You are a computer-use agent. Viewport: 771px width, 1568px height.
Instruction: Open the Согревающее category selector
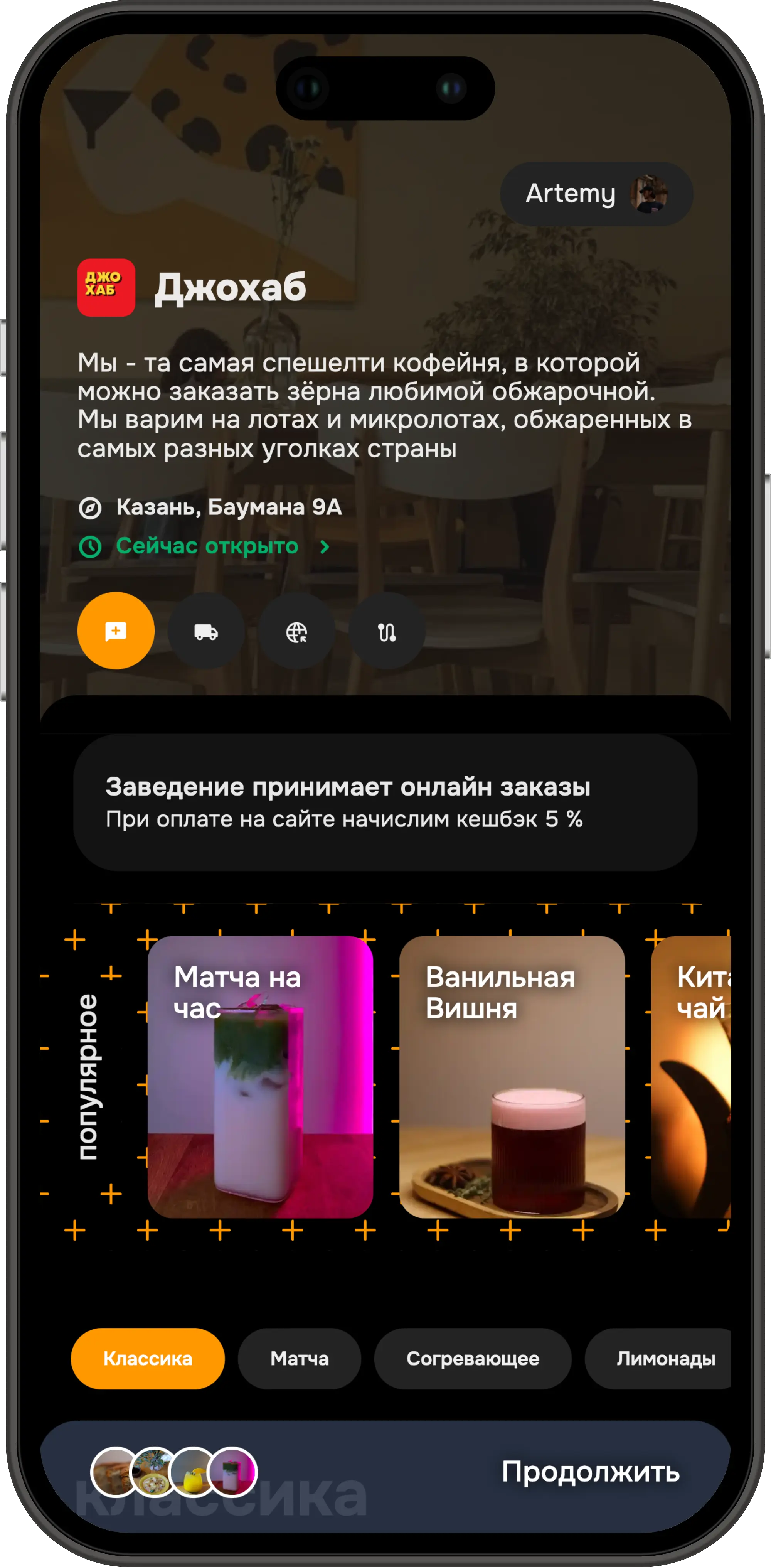473,1359
